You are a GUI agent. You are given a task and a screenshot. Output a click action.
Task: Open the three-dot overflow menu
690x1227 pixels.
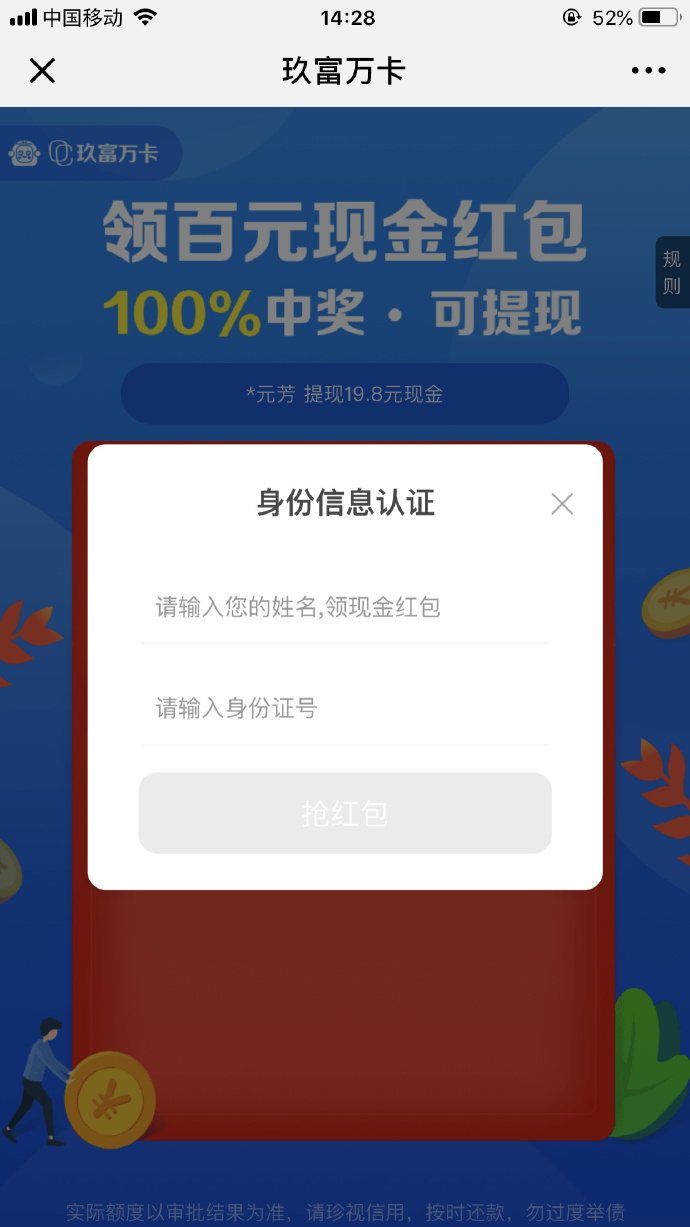tap(648, 71)
